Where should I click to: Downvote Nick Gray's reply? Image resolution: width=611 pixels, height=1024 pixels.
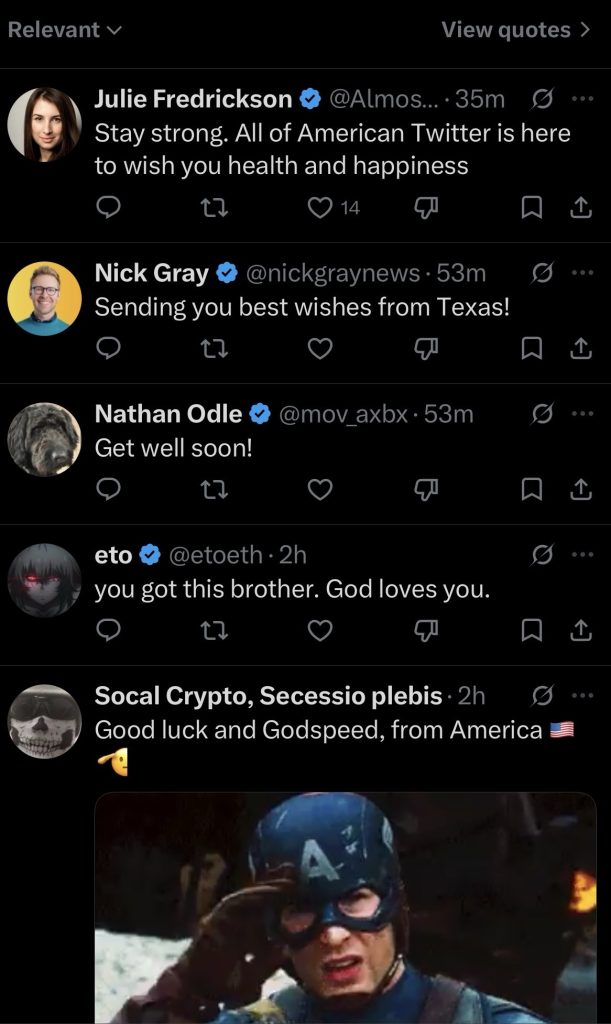(x=427, y=348)
